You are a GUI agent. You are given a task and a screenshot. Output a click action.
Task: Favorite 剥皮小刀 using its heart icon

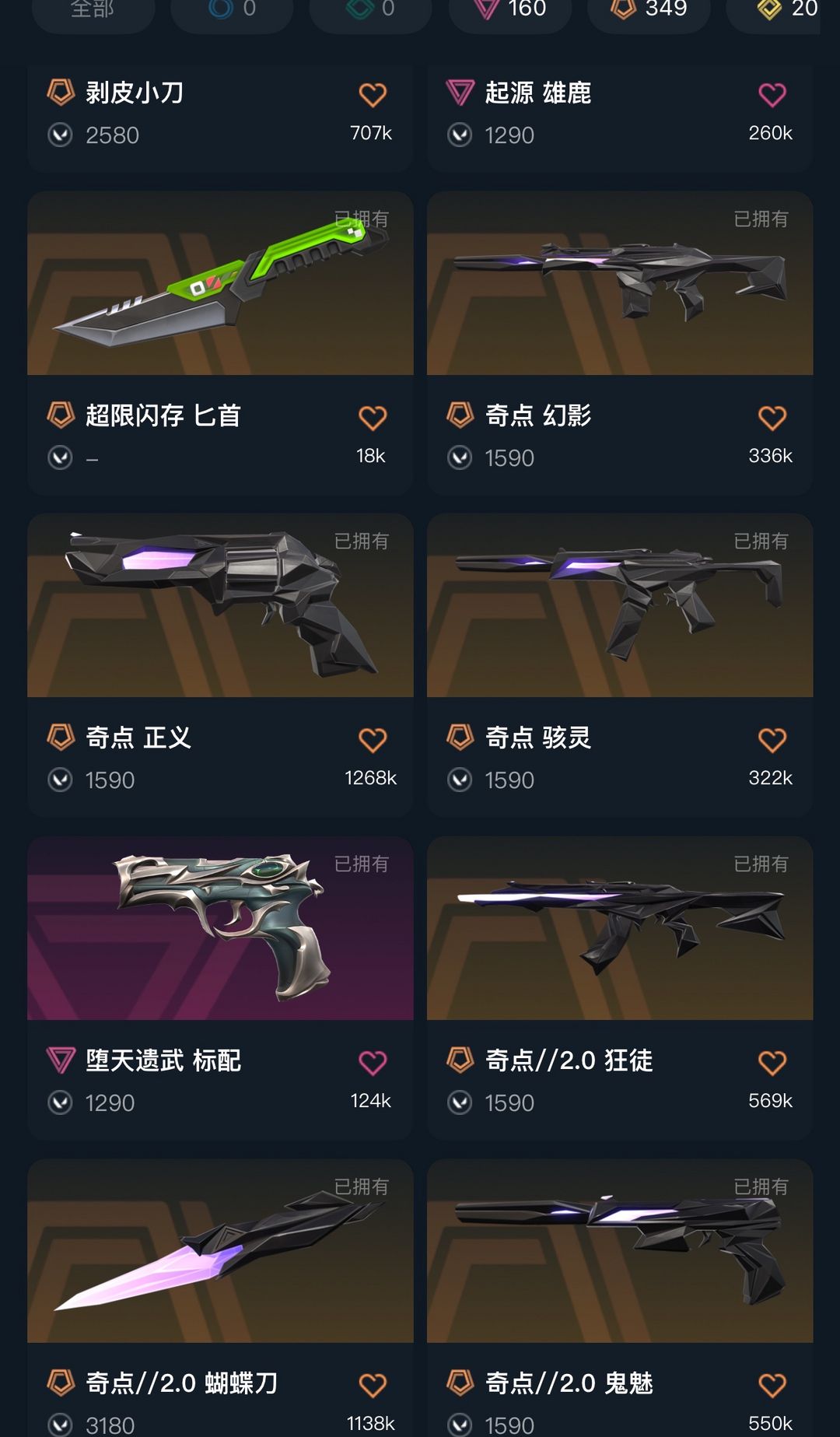[x=371, y=93]
